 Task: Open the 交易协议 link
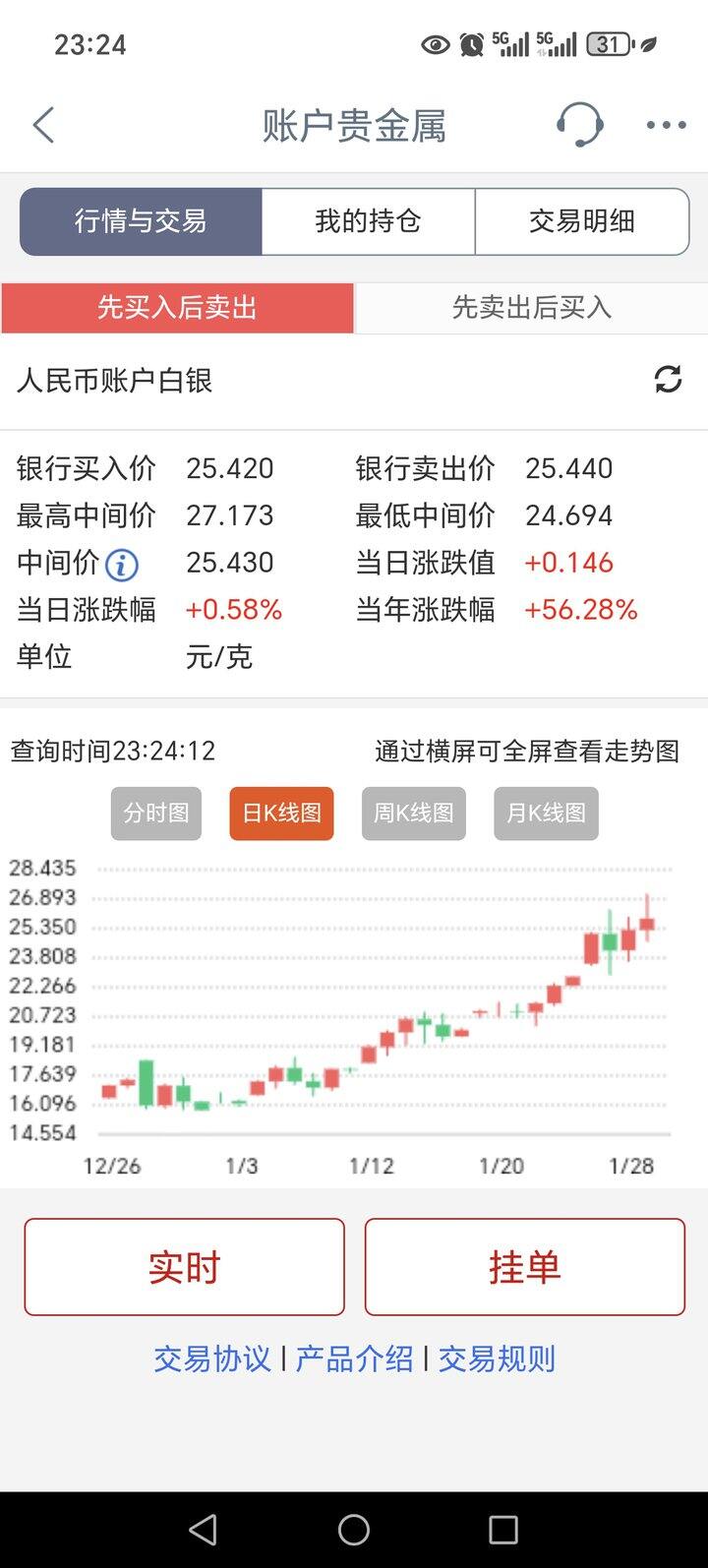click(x=212, y=1358)
